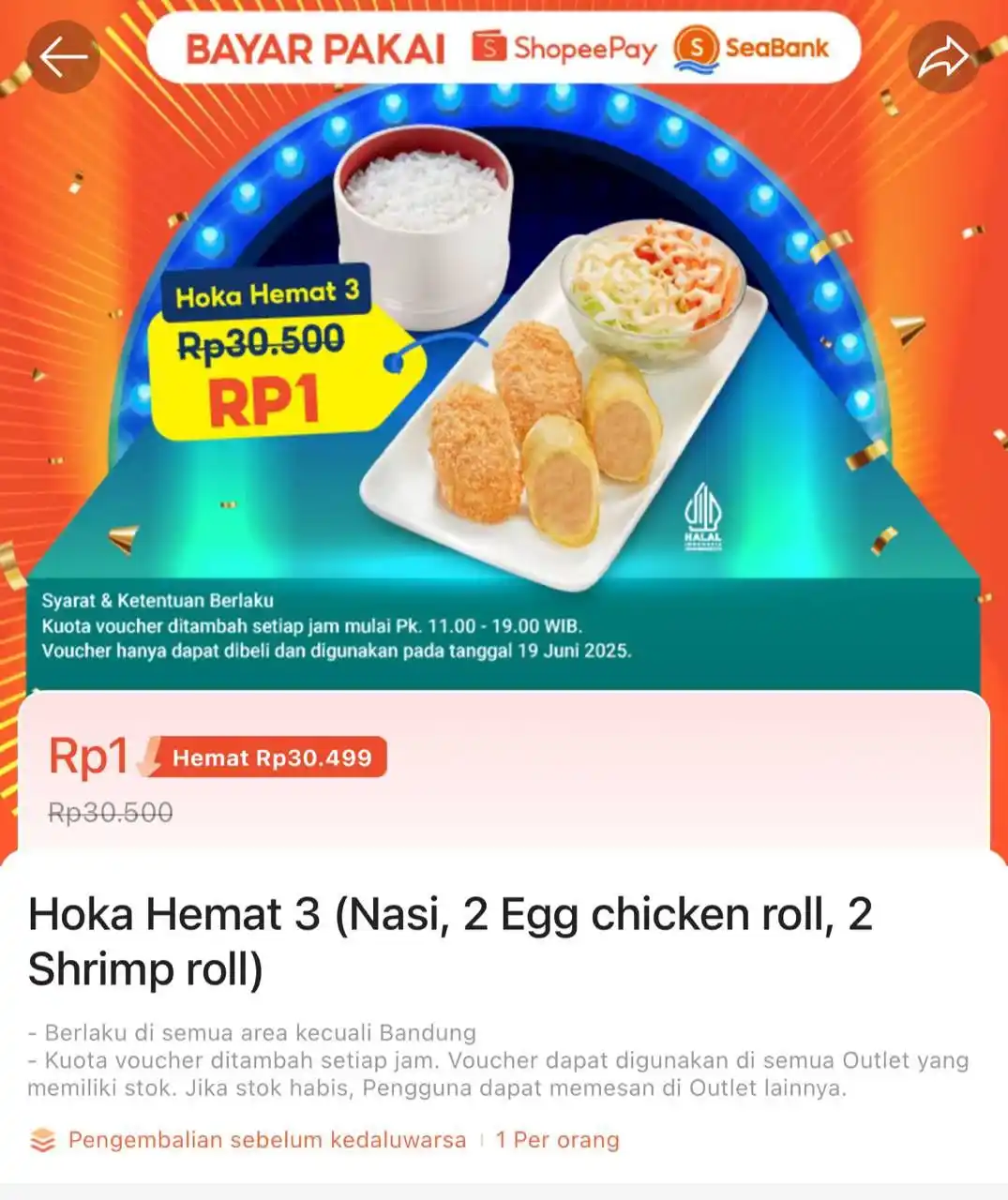1008x1200 pixels.
Task: Share this Hoka Hemat 3 voucher
Action: 943,57
